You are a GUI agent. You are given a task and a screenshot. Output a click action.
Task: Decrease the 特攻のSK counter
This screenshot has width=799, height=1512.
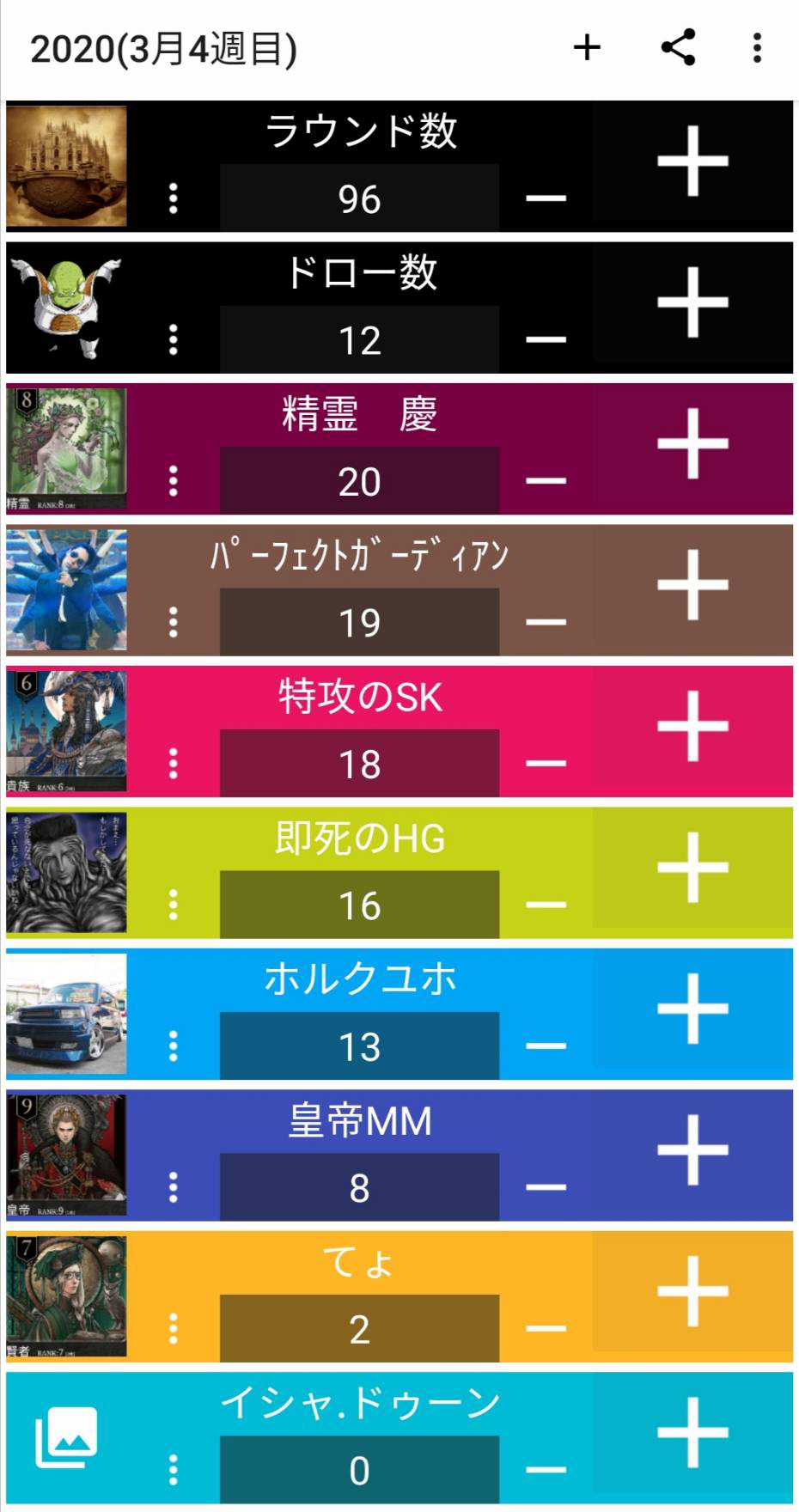coord(546,764)
